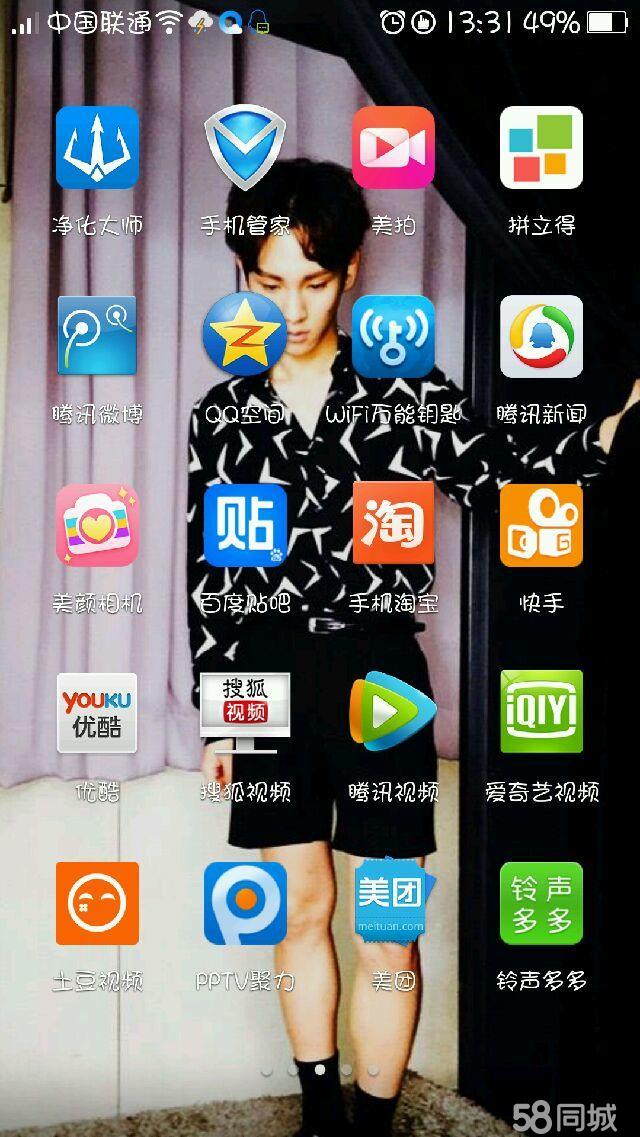Open the 美拍 app
This screenshot has height=1137, width=640.
click(393, 148)
